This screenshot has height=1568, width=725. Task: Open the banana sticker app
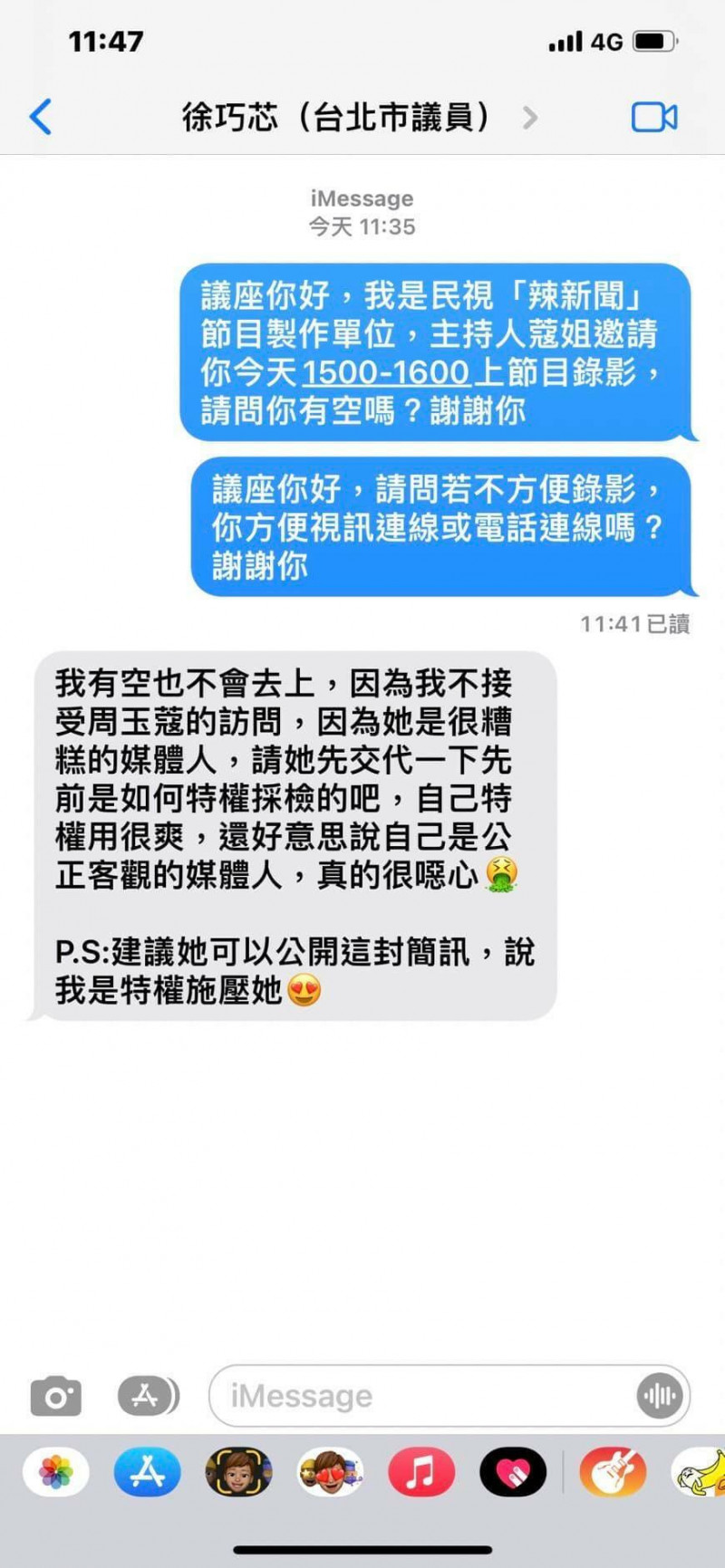[700, 1472]
